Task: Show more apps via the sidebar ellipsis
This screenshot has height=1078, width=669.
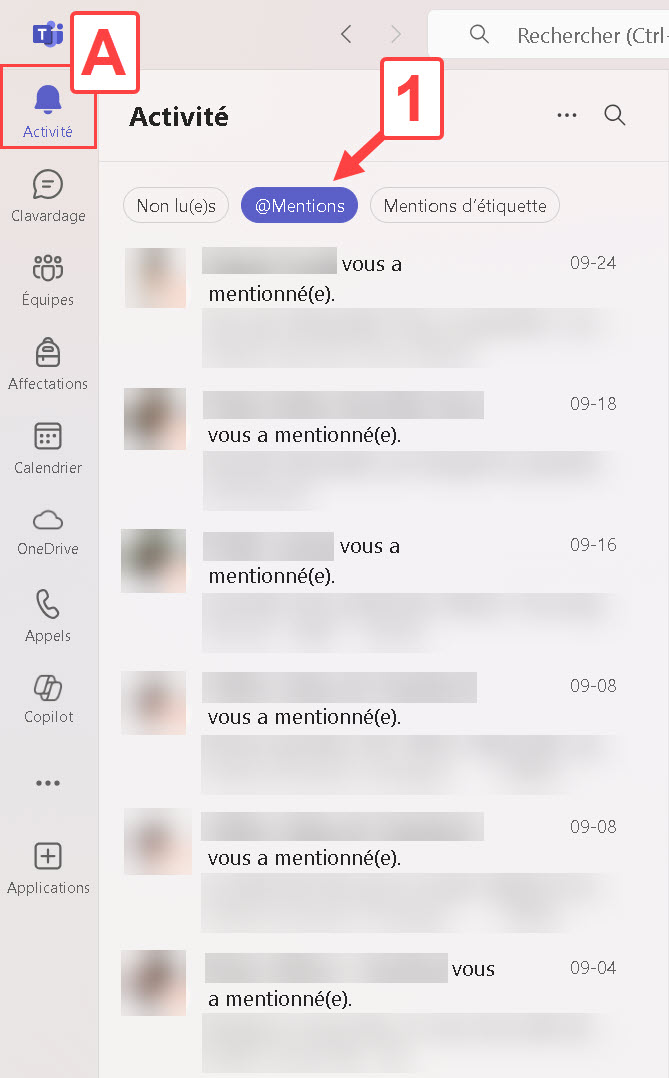Action: [48, 783]
